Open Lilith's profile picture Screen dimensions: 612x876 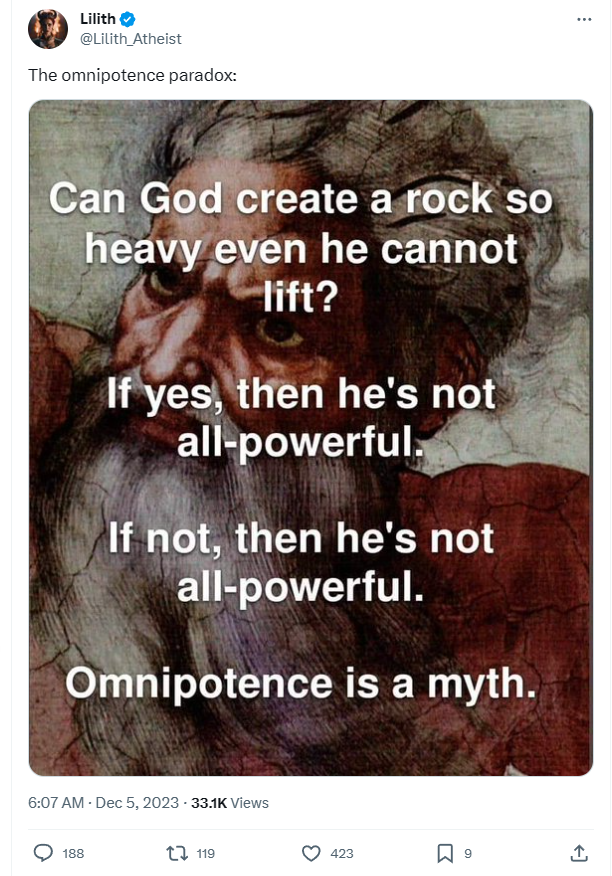(x=47, y=29)
